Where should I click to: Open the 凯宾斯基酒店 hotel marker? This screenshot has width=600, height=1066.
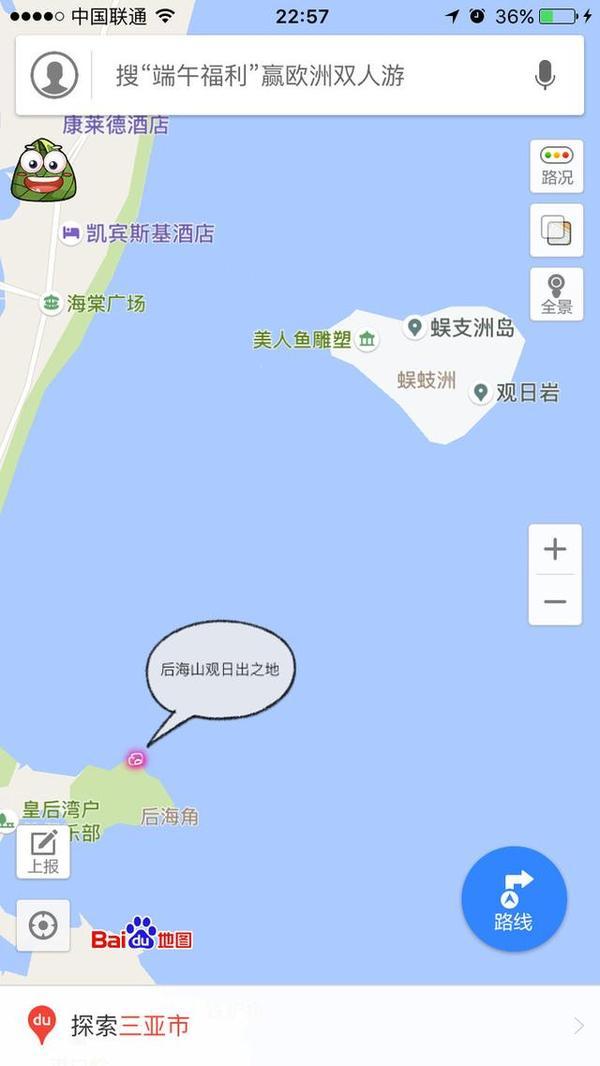click(x=70, y=233)
